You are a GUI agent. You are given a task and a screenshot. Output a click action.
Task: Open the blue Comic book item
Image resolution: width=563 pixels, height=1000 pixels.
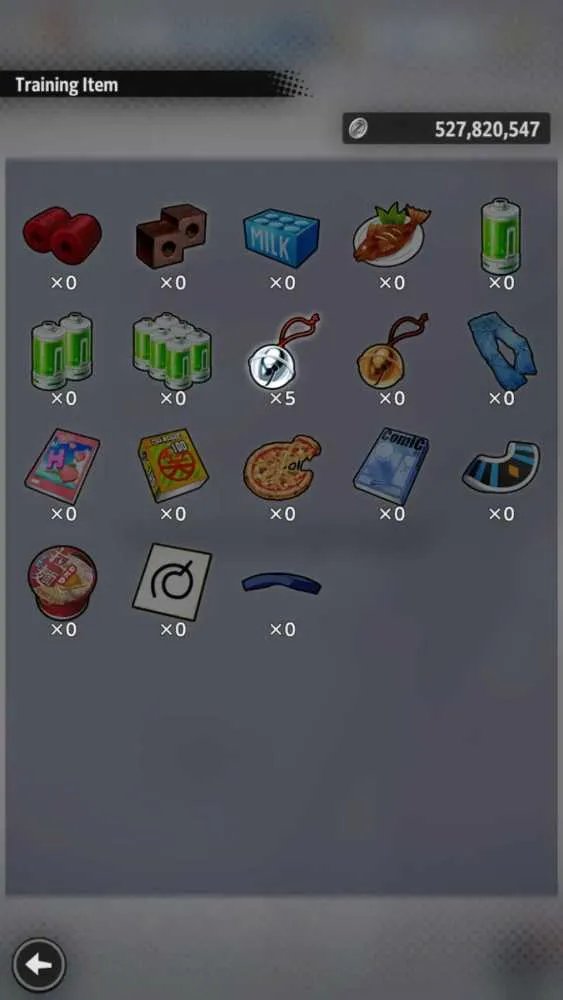(x=391, y=466)
